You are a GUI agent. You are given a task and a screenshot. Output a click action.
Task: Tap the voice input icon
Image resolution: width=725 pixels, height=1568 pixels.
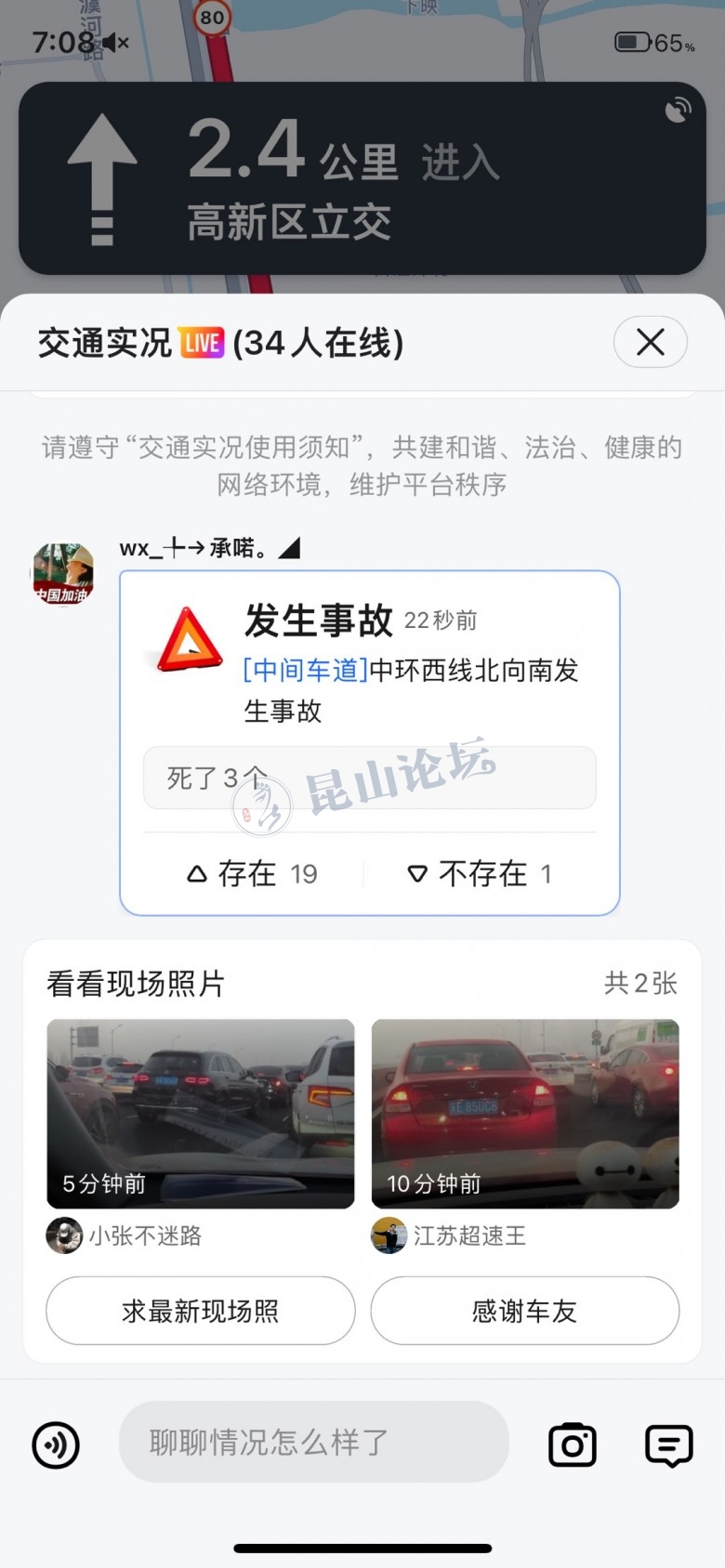pos(56,1444)
